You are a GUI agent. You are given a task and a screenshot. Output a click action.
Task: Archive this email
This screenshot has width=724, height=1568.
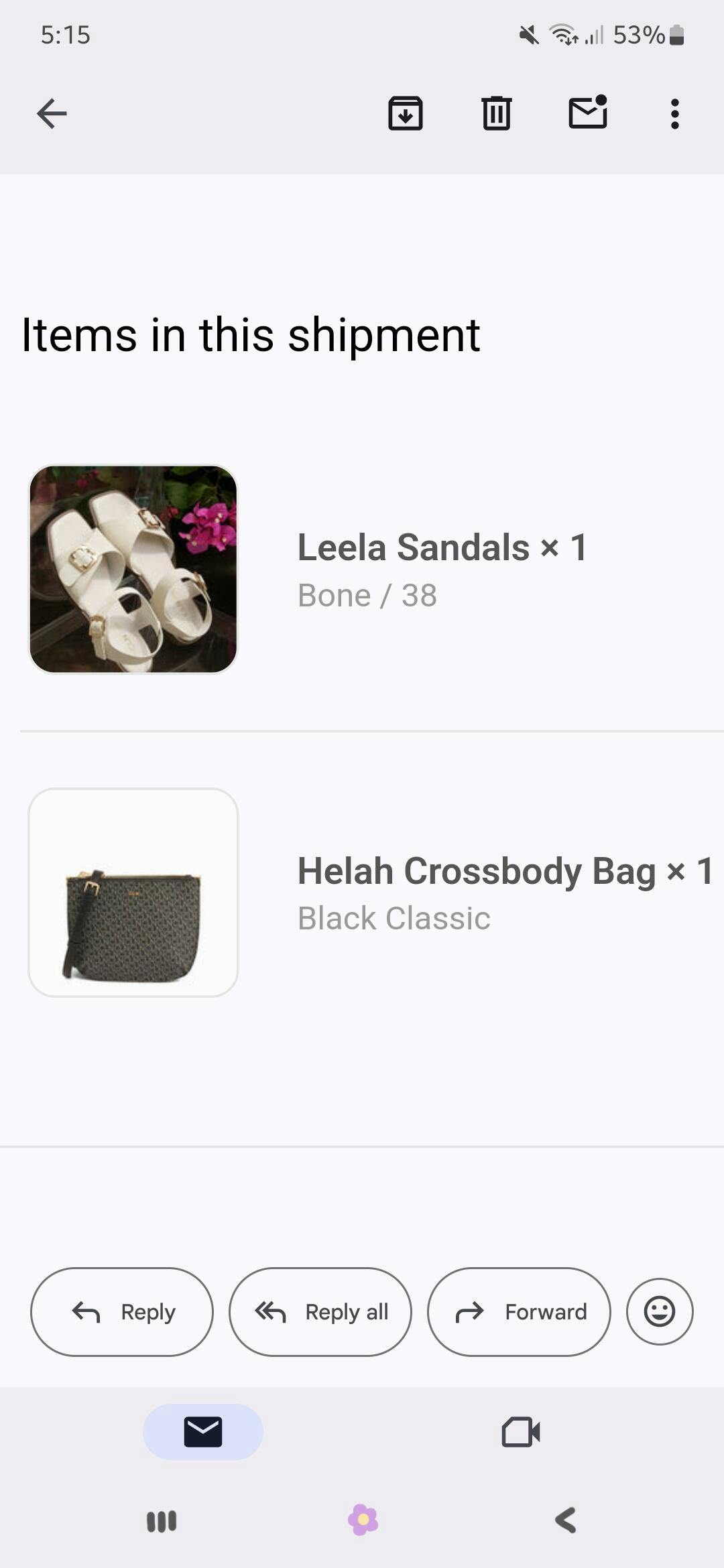(405, 113)
